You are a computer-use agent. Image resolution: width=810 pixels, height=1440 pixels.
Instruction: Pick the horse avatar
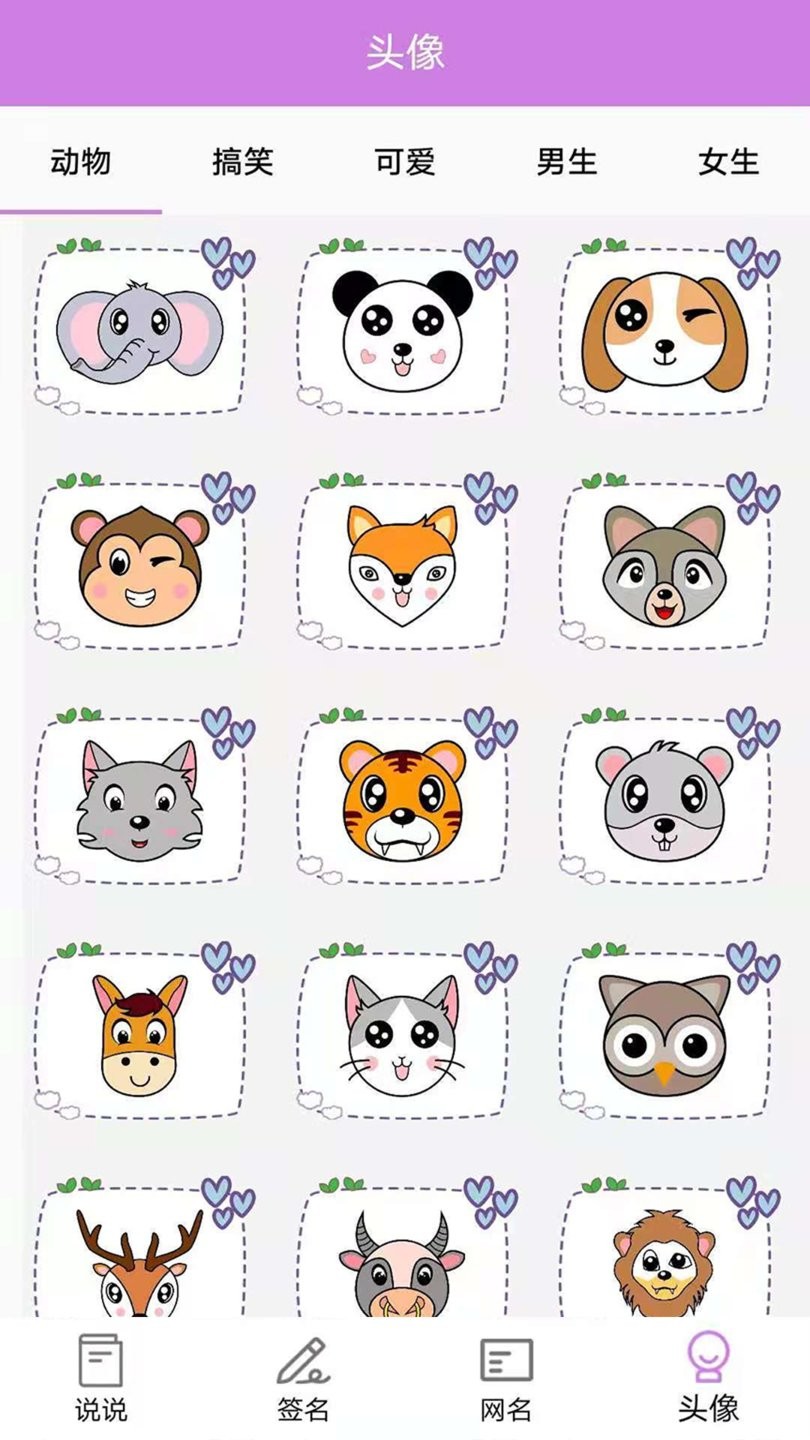coord(140,1037)
